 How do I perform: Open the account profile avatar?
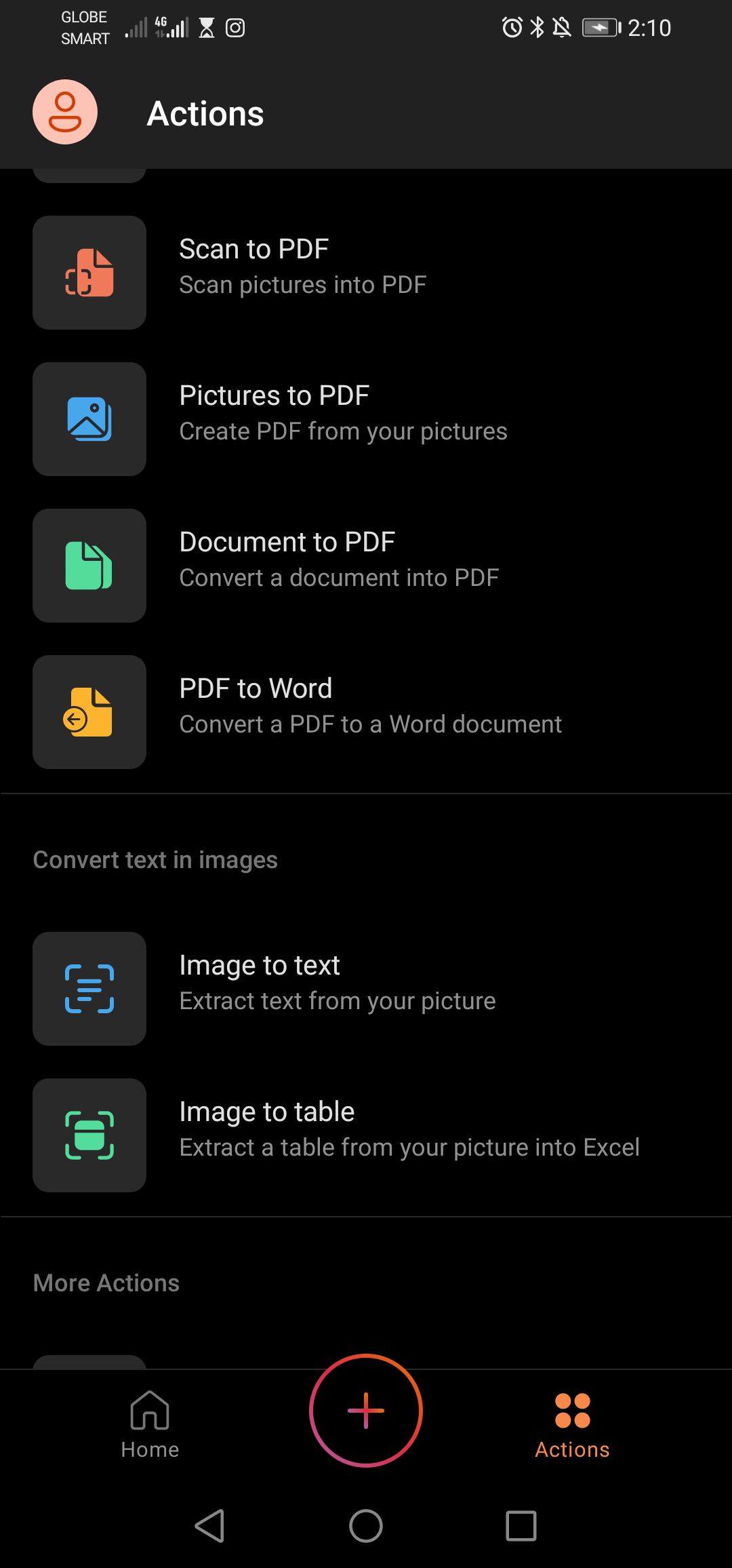point(65,112)
